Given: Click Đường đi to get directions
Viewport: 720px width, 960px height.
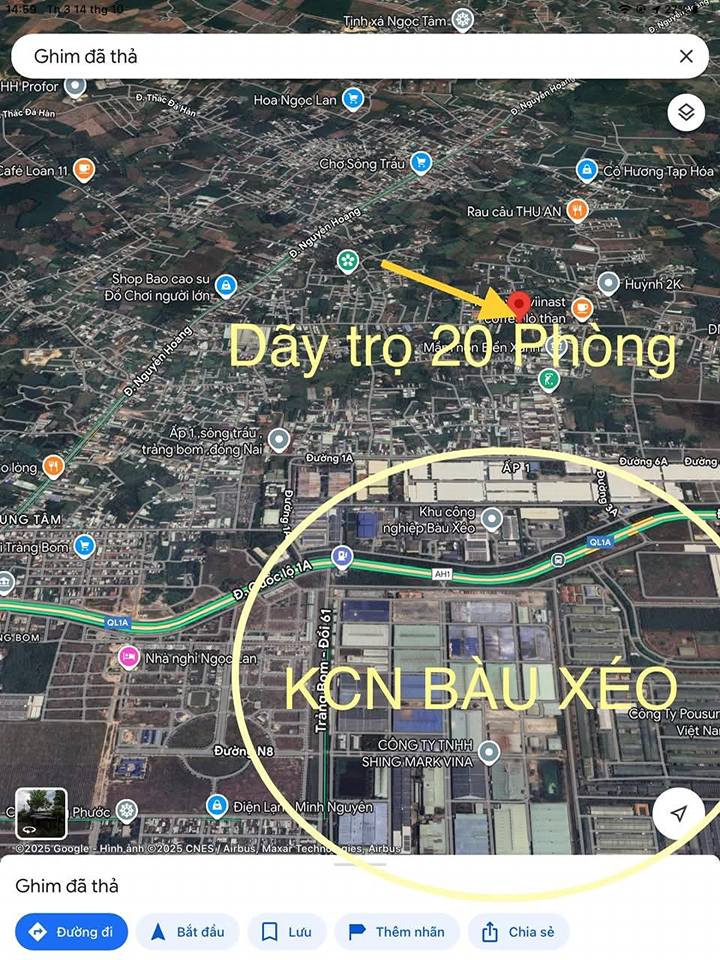Looking at the screenshot, I should tap(70, 932).
